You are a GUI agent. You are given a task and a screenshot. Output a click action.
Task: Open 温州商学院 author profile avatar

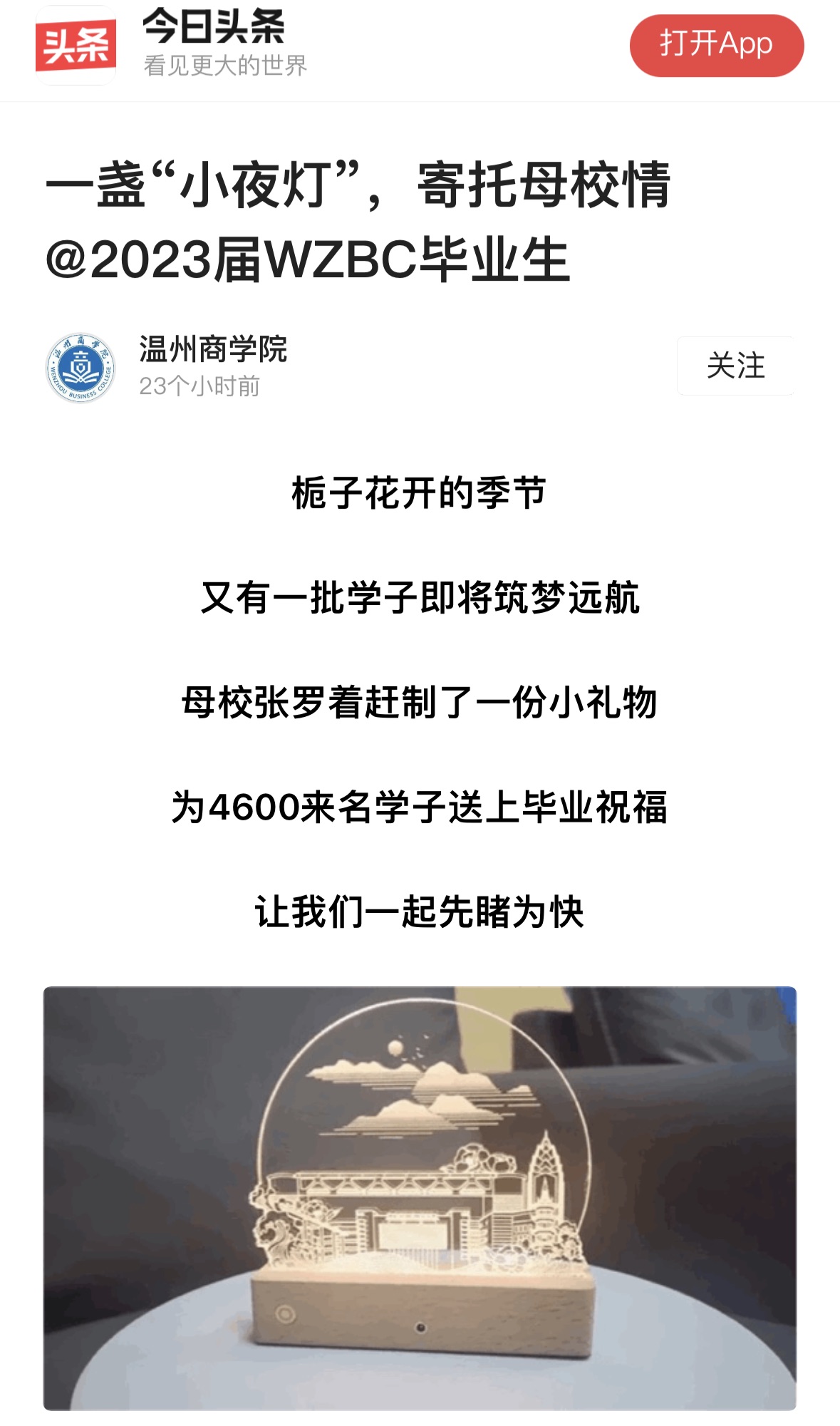[81, 367]
